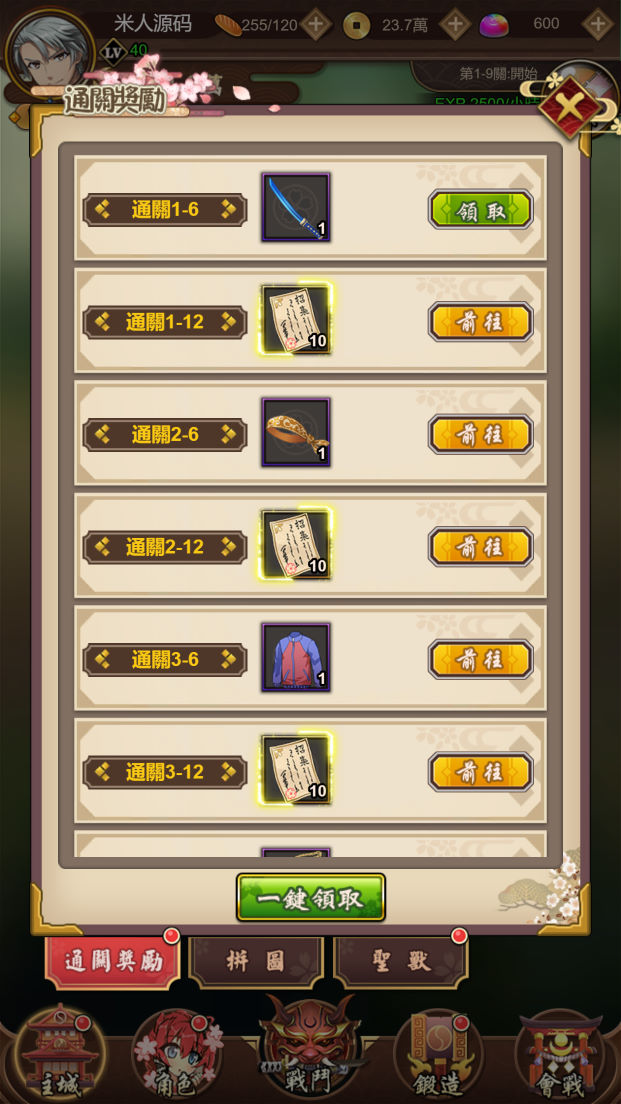Open the 聖獸 sacred beast tab
The width and height of the screenshot is (621, 1104).
click(400, 962)
